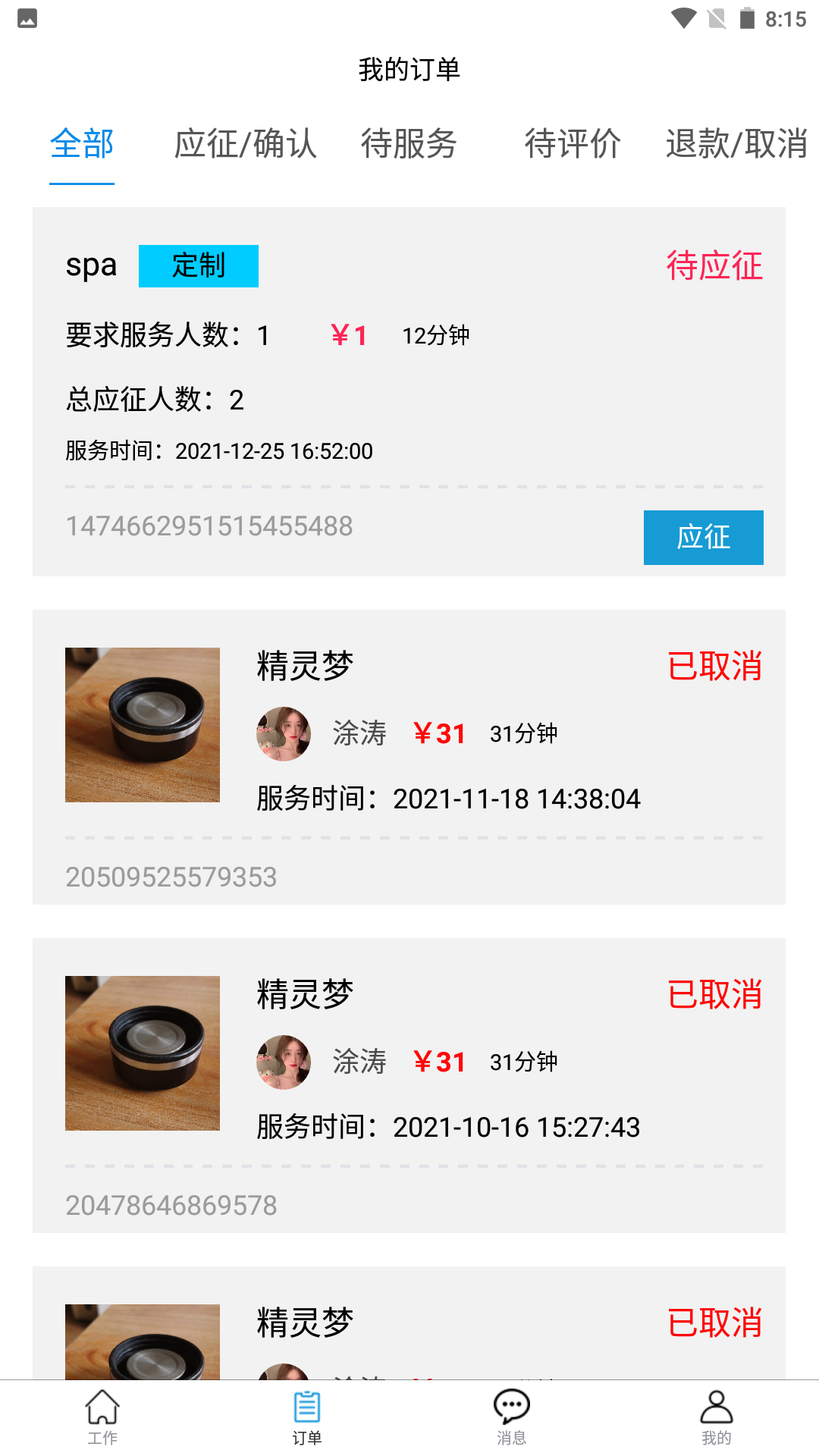This screenshot has width=819, height=1456.
Task: Switch to the 我的 profile tab
Action: 717,1417
